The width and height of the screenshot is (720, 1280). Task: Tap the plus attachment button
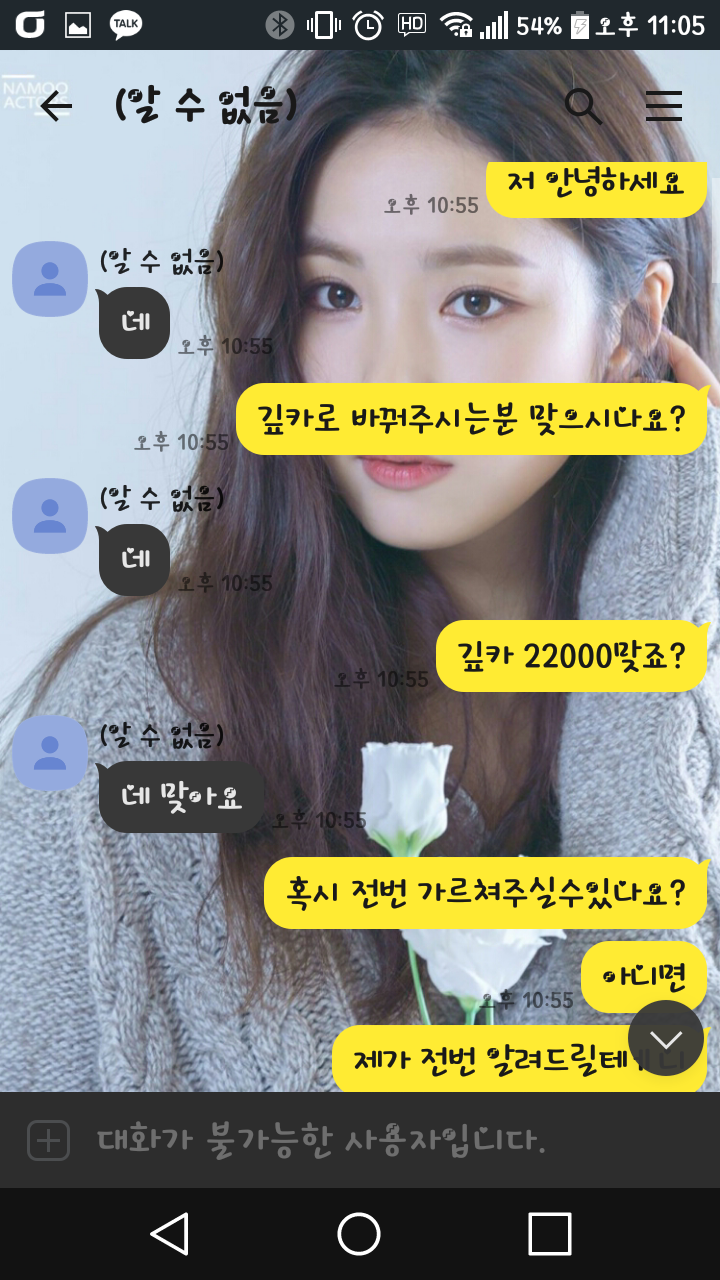(x=48, y=1140)
